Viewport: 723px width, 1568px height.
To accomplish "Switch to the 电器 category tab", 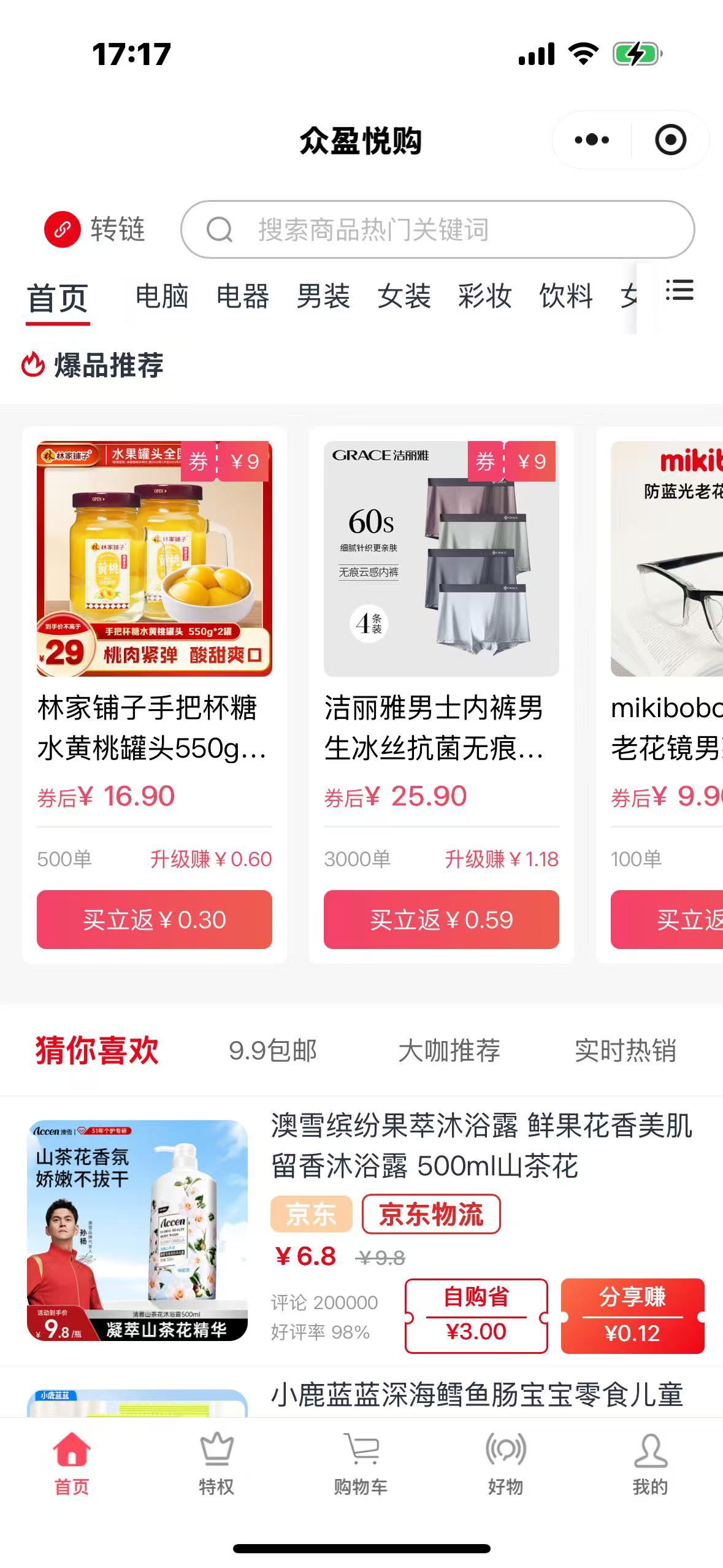I will 243,296.
